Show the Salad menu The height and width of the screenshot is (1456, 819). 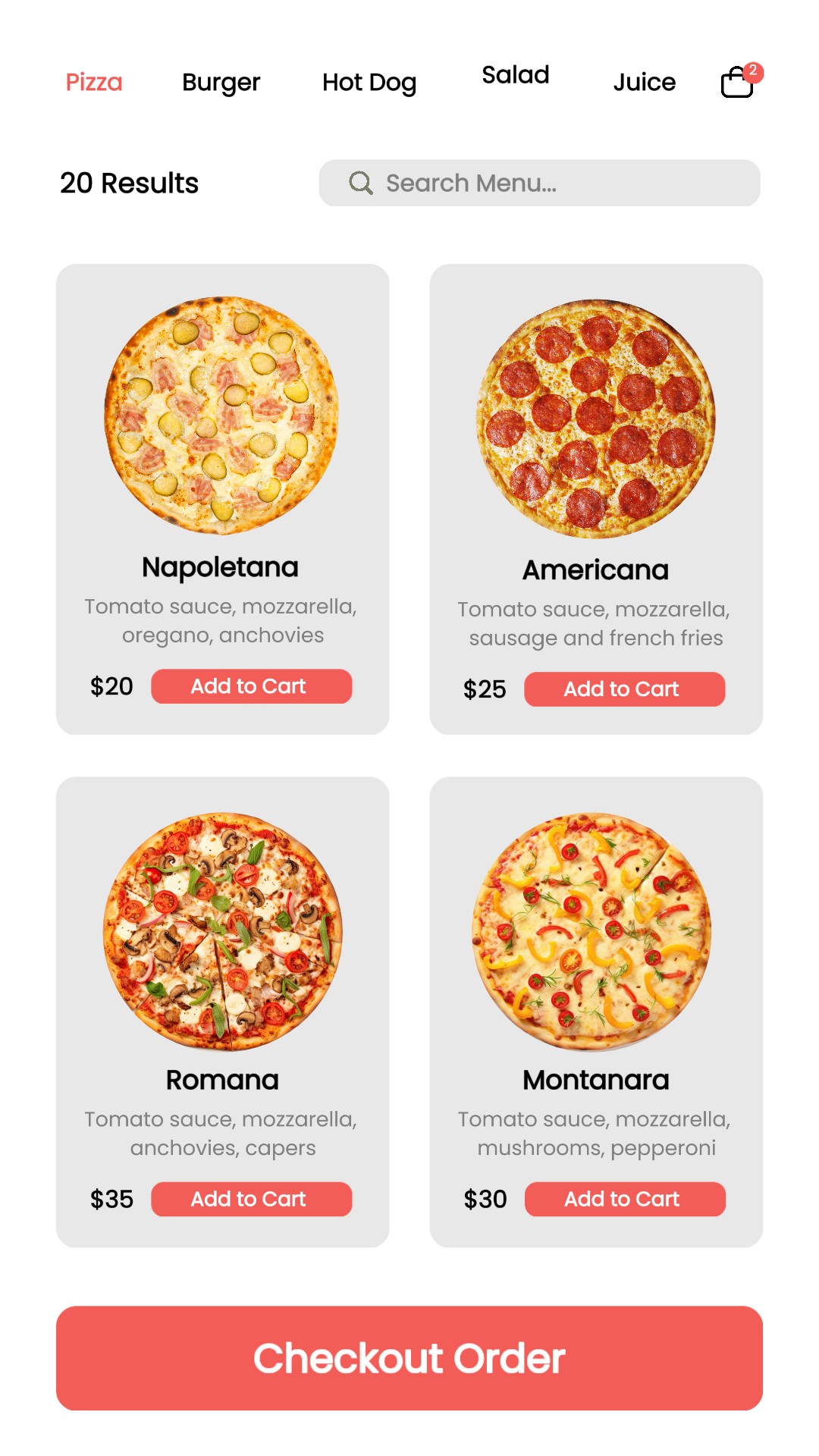(x=515, y=75)
